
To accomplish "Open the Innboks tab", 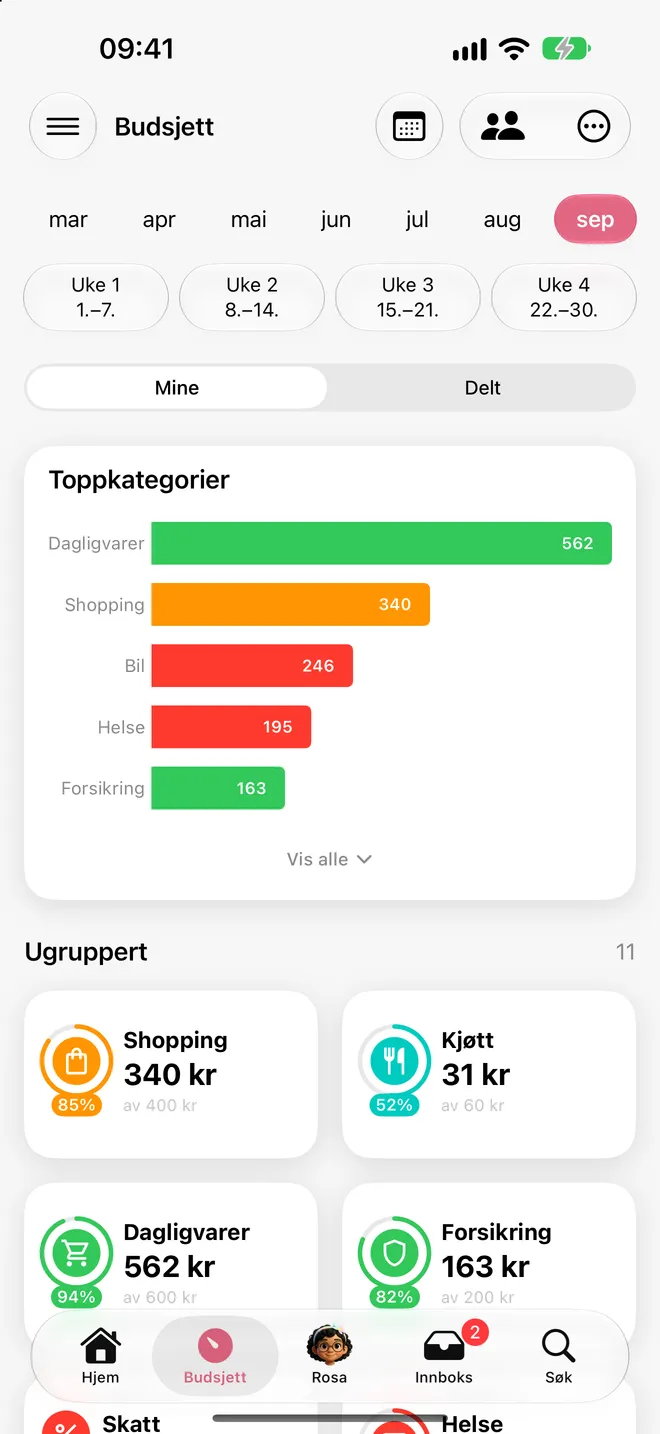I will point(444,1356).
